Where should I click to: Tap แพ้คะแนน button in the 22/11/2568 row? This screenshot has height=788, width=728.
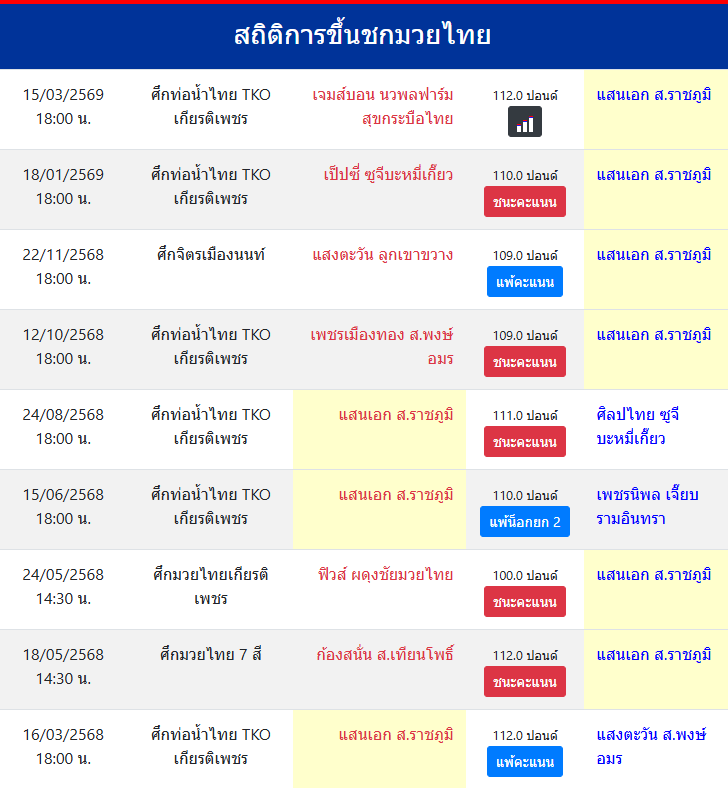click(x=525, y=282)
